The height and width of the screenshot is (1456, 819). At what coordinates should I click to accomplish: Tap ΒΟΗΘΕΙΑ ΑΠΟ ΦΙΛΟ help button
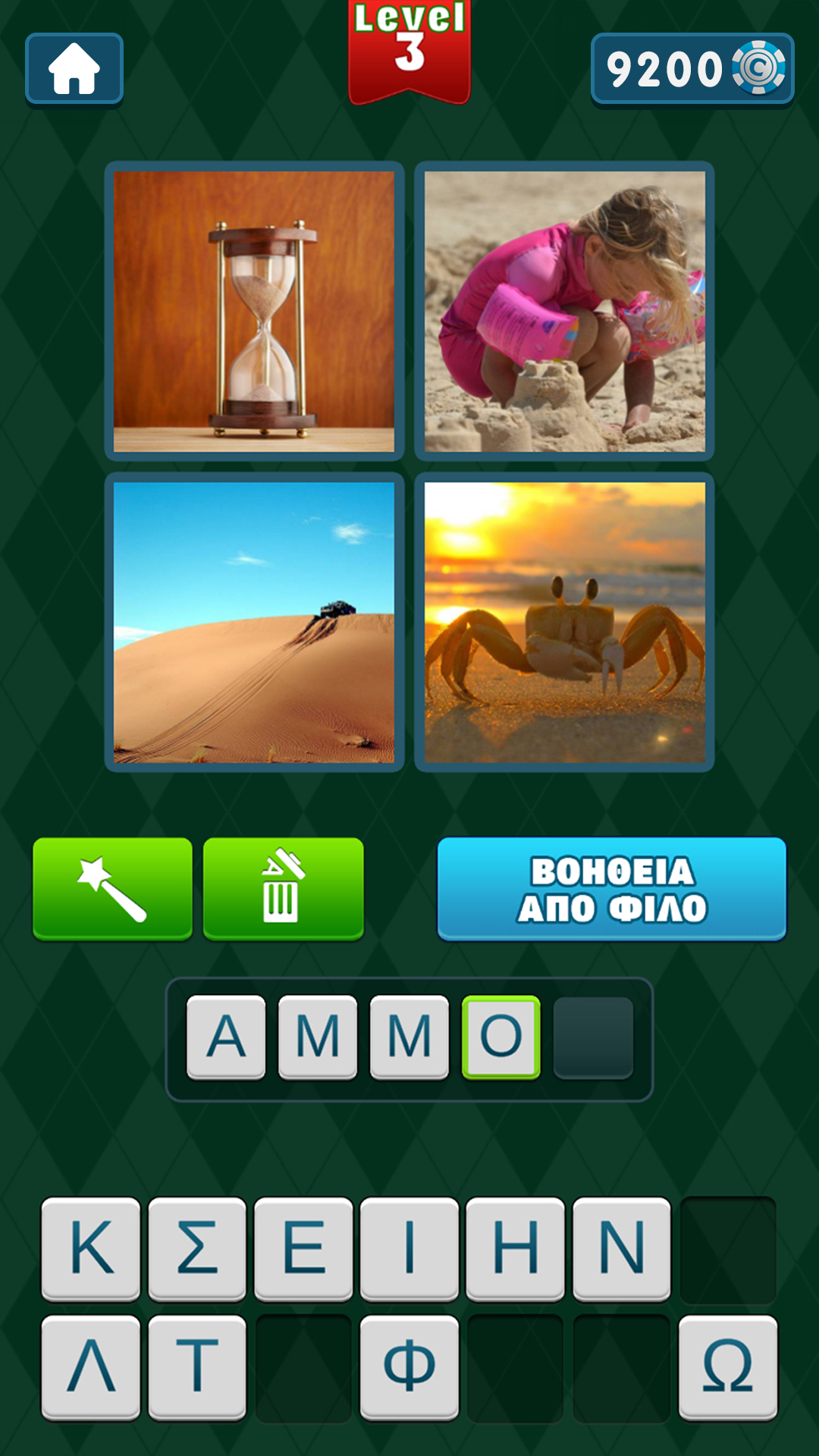click(x=611, y=889)
